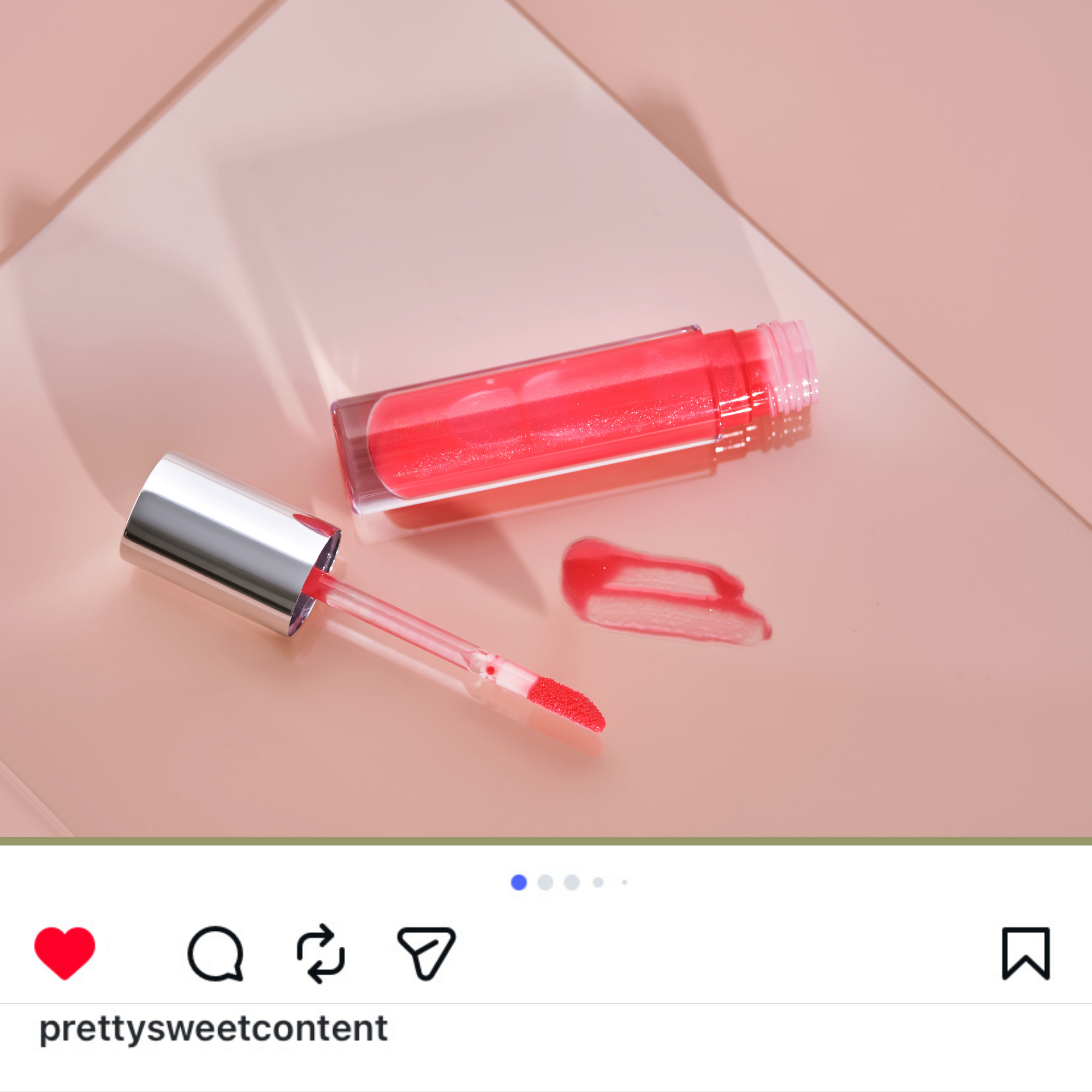Open the lip gloss photo
This screenshot has width=1092, height=1092.
pyautogui.click(x=546, y=418)
